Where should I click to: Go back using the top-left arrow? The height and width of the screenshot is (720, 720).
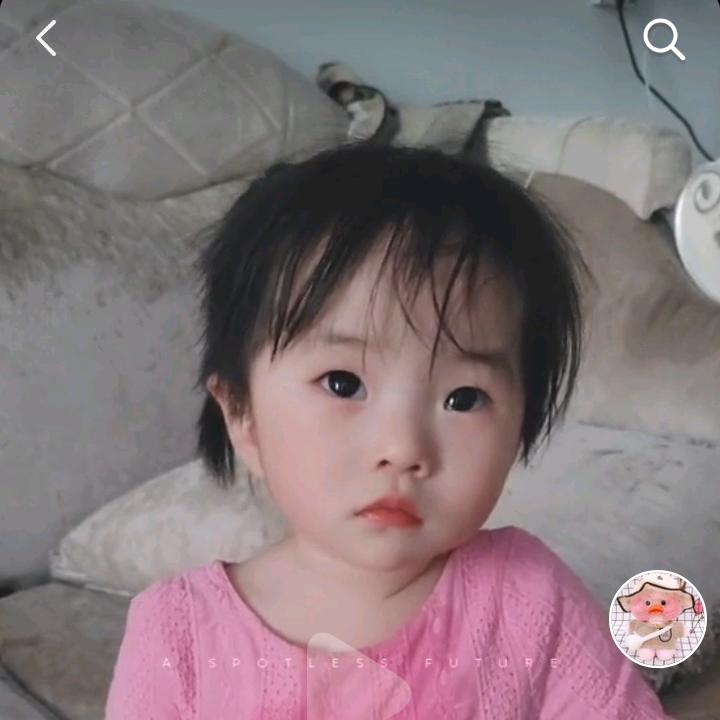point(46,39)
